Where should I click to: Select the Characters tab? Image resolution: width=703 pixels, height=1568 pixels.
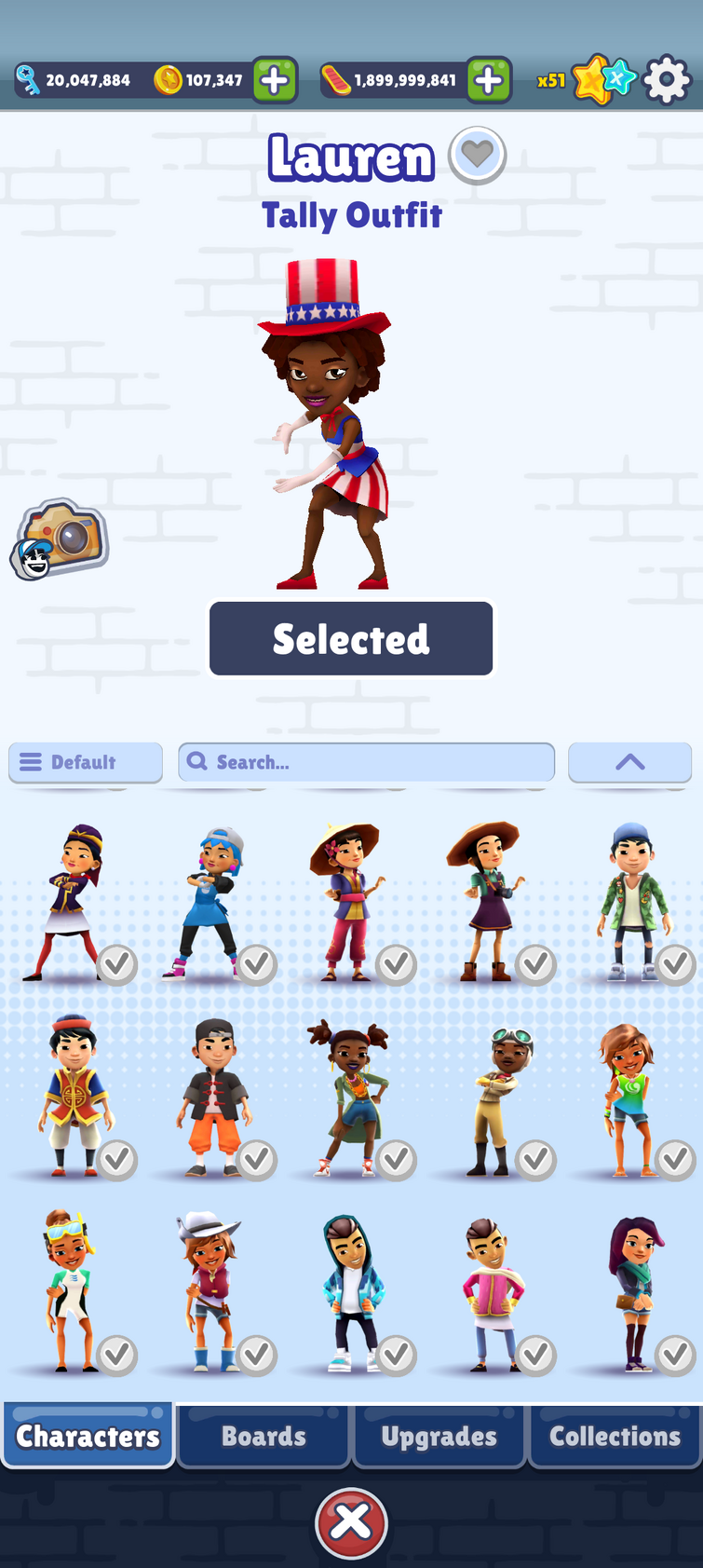click(x=88, y=1436)
